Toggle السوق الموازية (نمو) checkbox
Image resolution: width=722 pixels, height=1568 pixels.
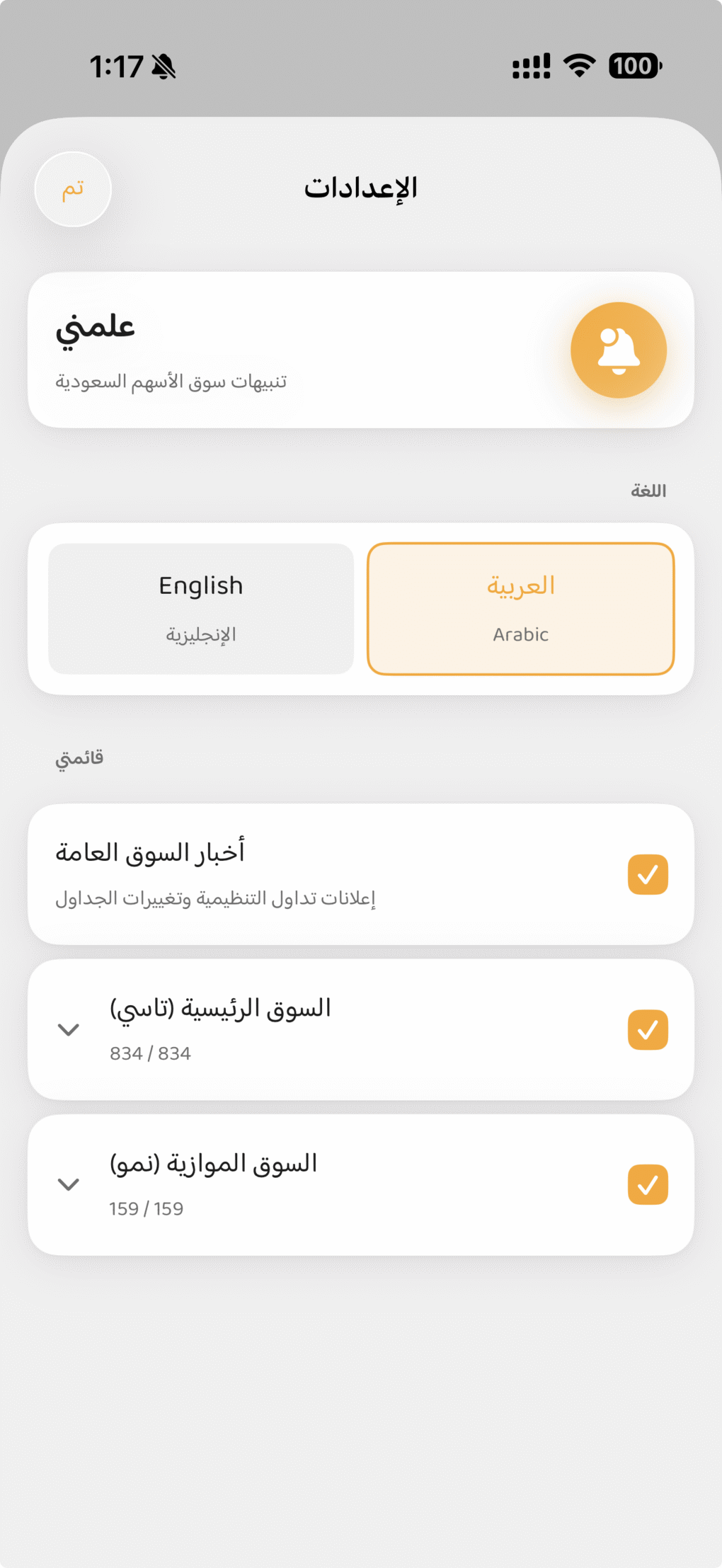click(x=648, y=1184)
